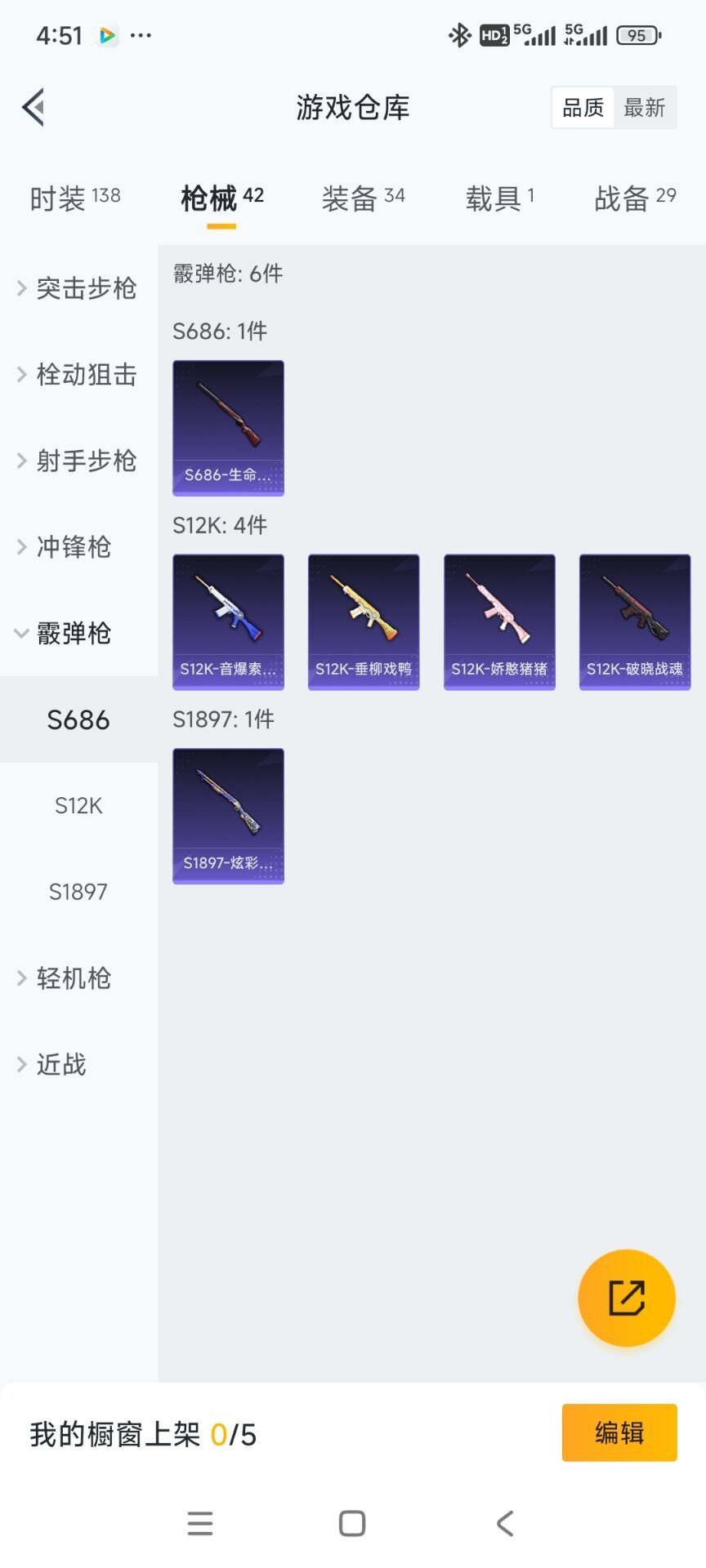Open the 战备 tab
Image resolution: width=706 pixels, height=1568 pixels.
tap(635, 198)
